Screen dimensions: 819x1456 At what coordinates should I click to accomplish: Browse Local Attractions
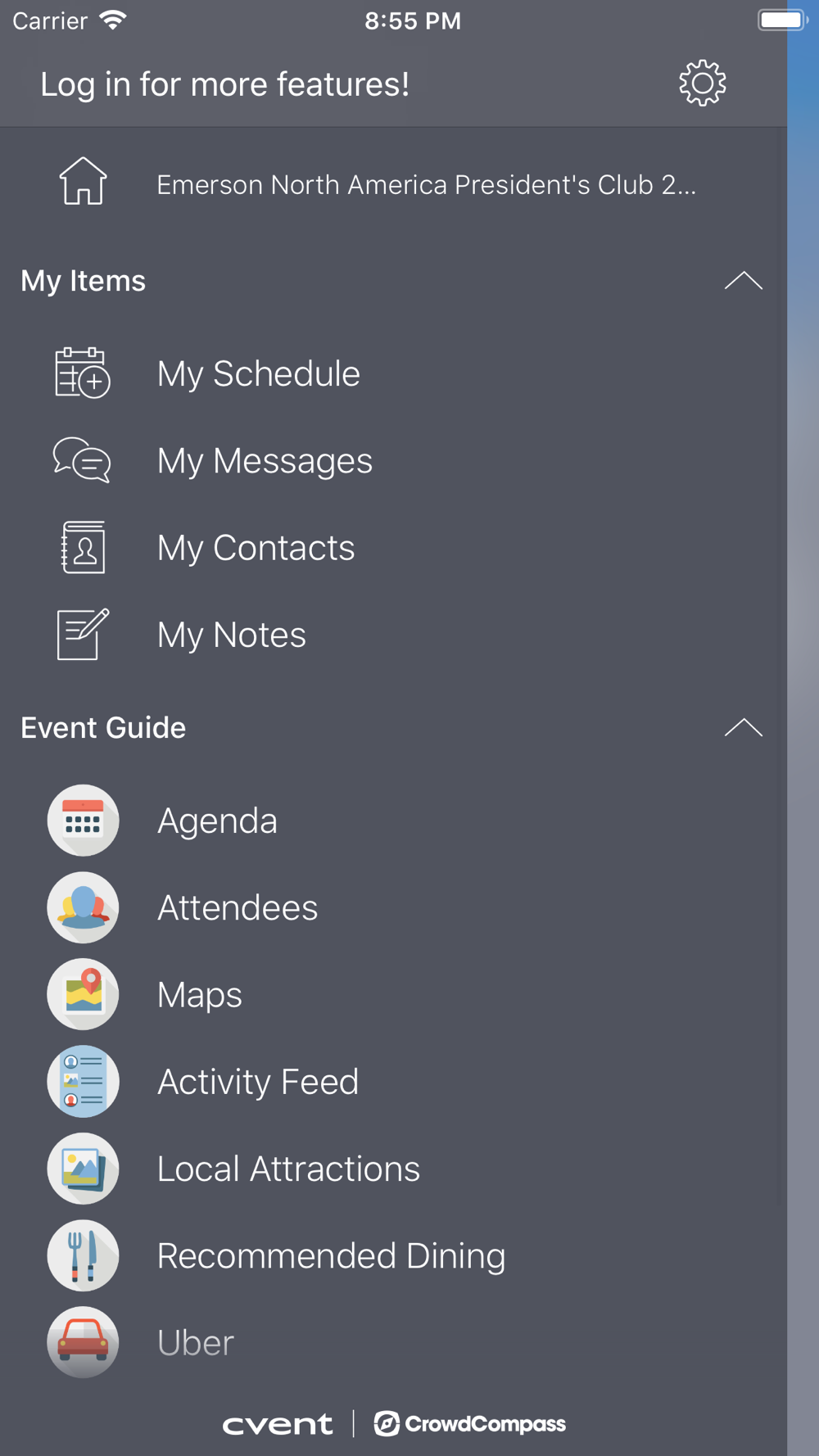pos(393,1169)
